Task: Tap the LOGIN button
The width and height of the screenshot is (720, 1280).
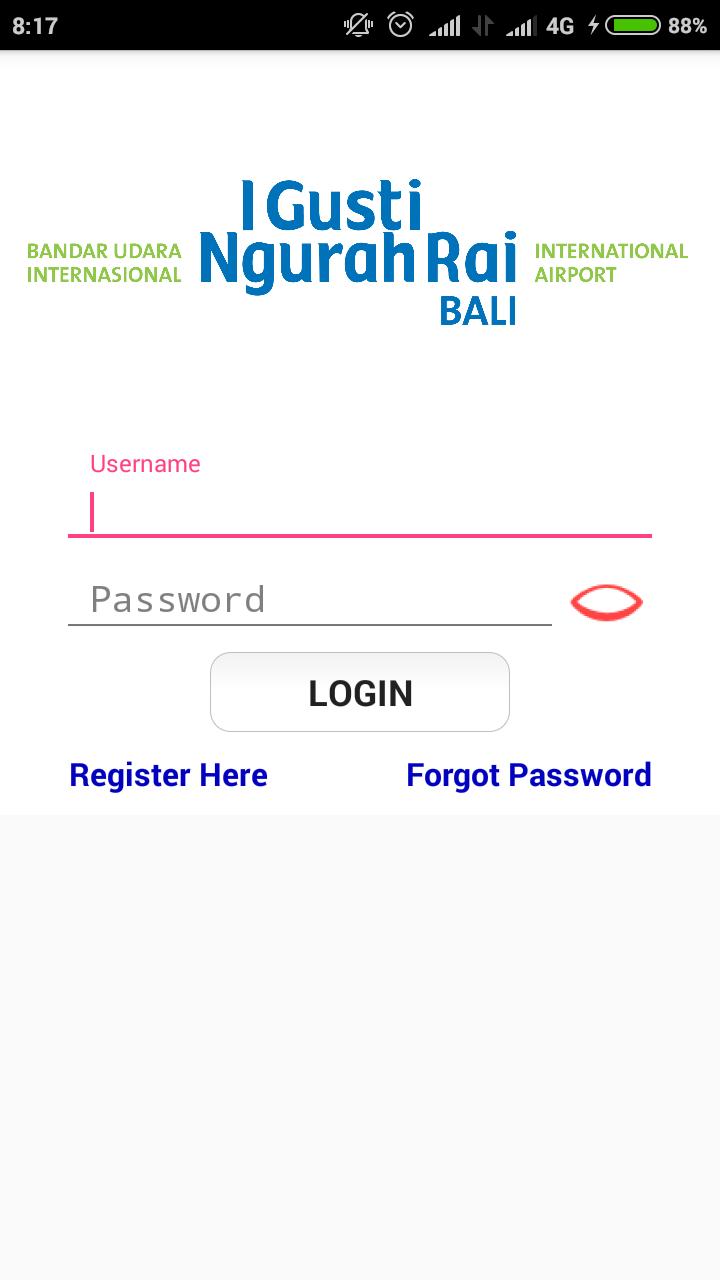Action: click(360, 692)
